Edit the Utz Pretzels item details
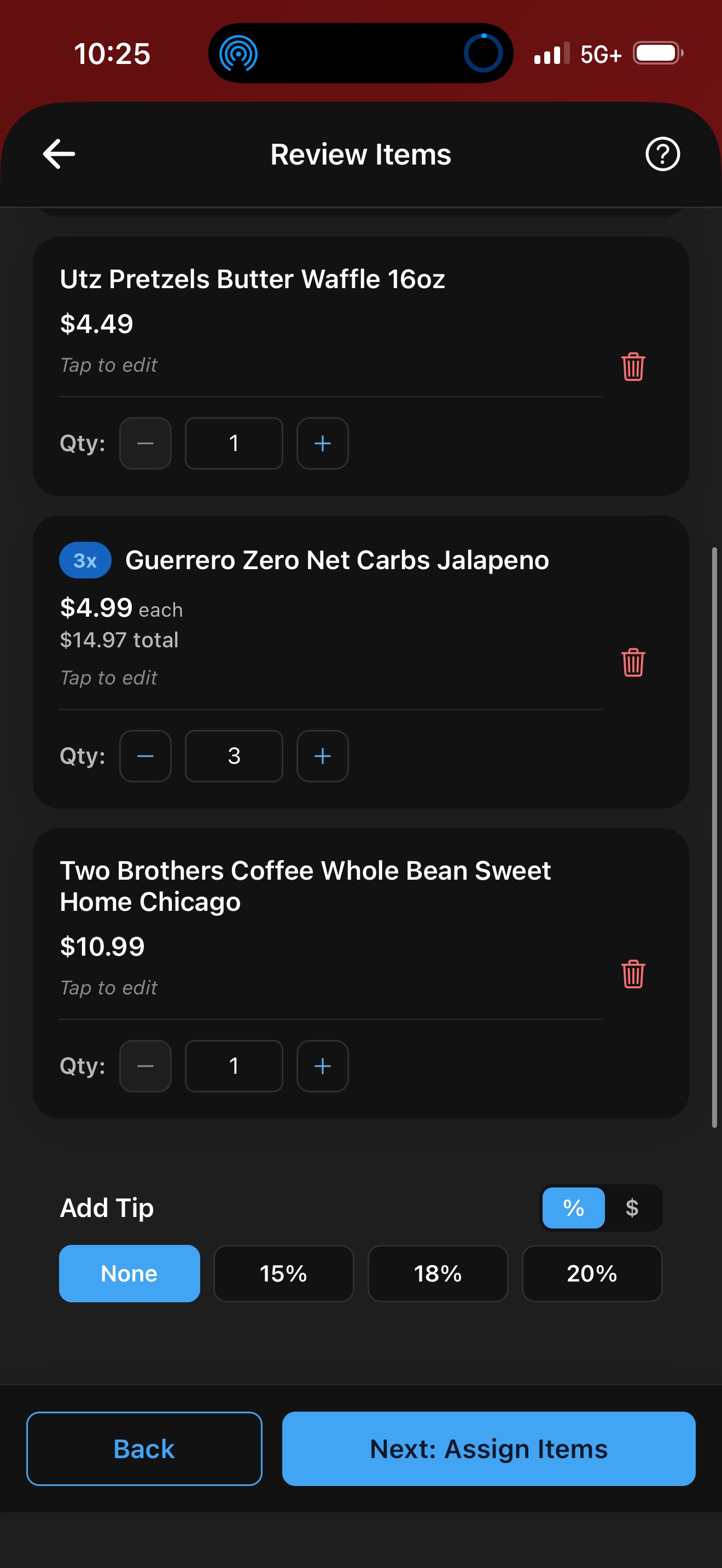 tap(108, 365)
